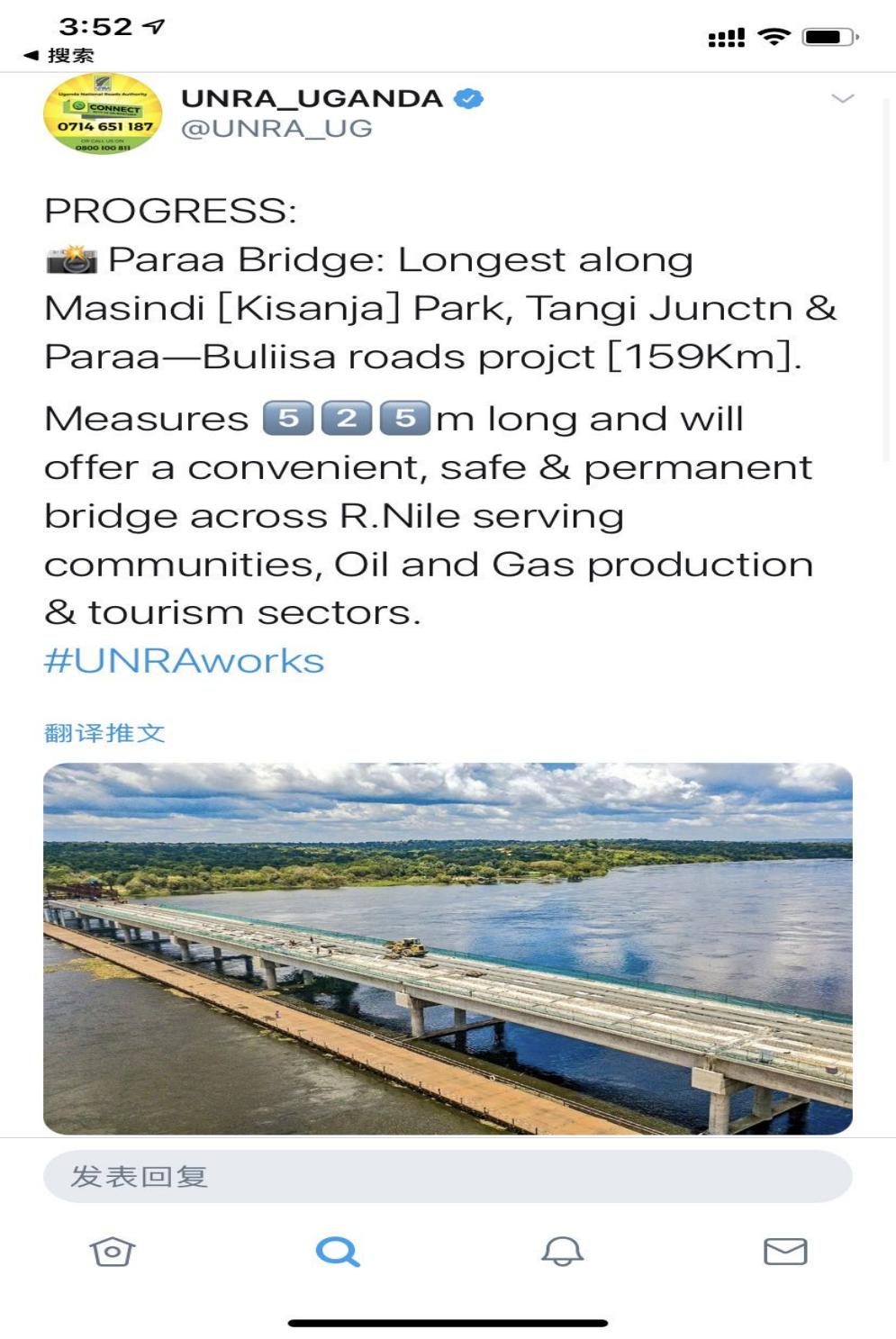Open UNRA_UGANDA profile picture

[103, 114]
